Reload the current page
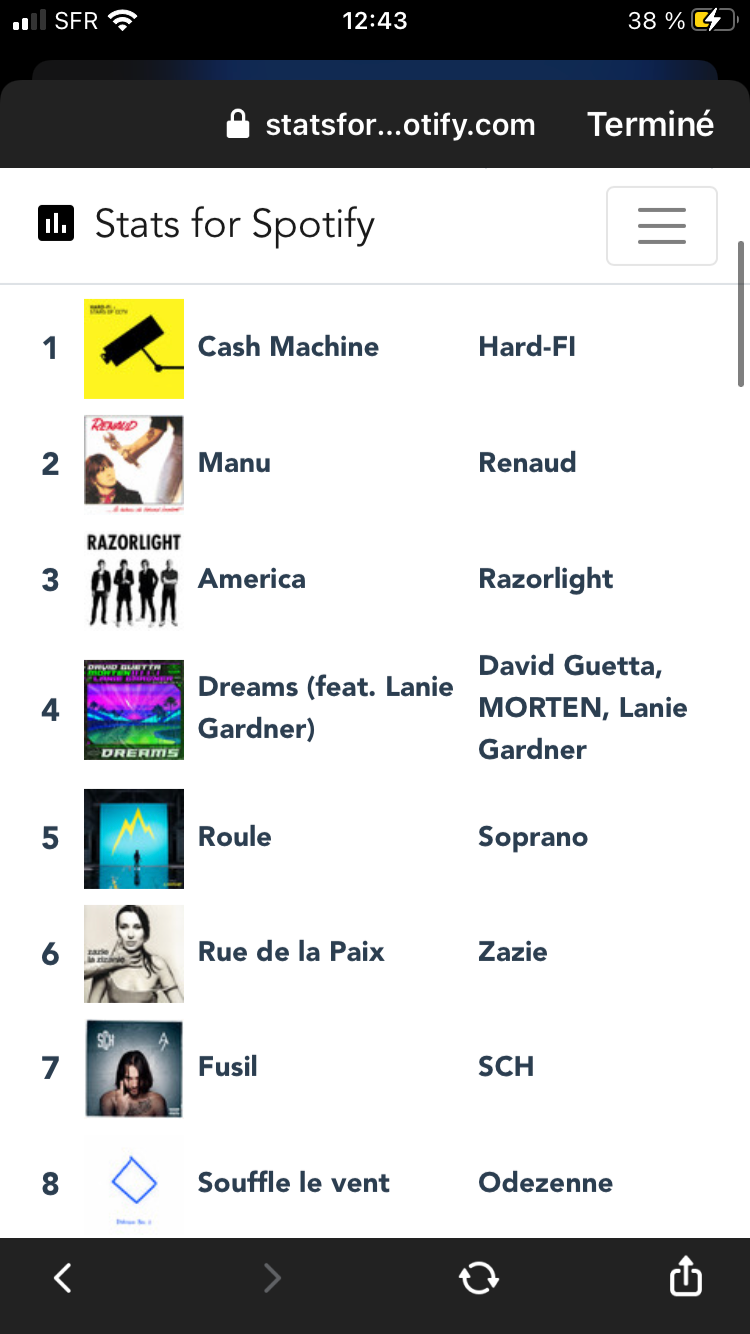Image resolution: width=750 pixels, height=1334 pixels. 478,1277
